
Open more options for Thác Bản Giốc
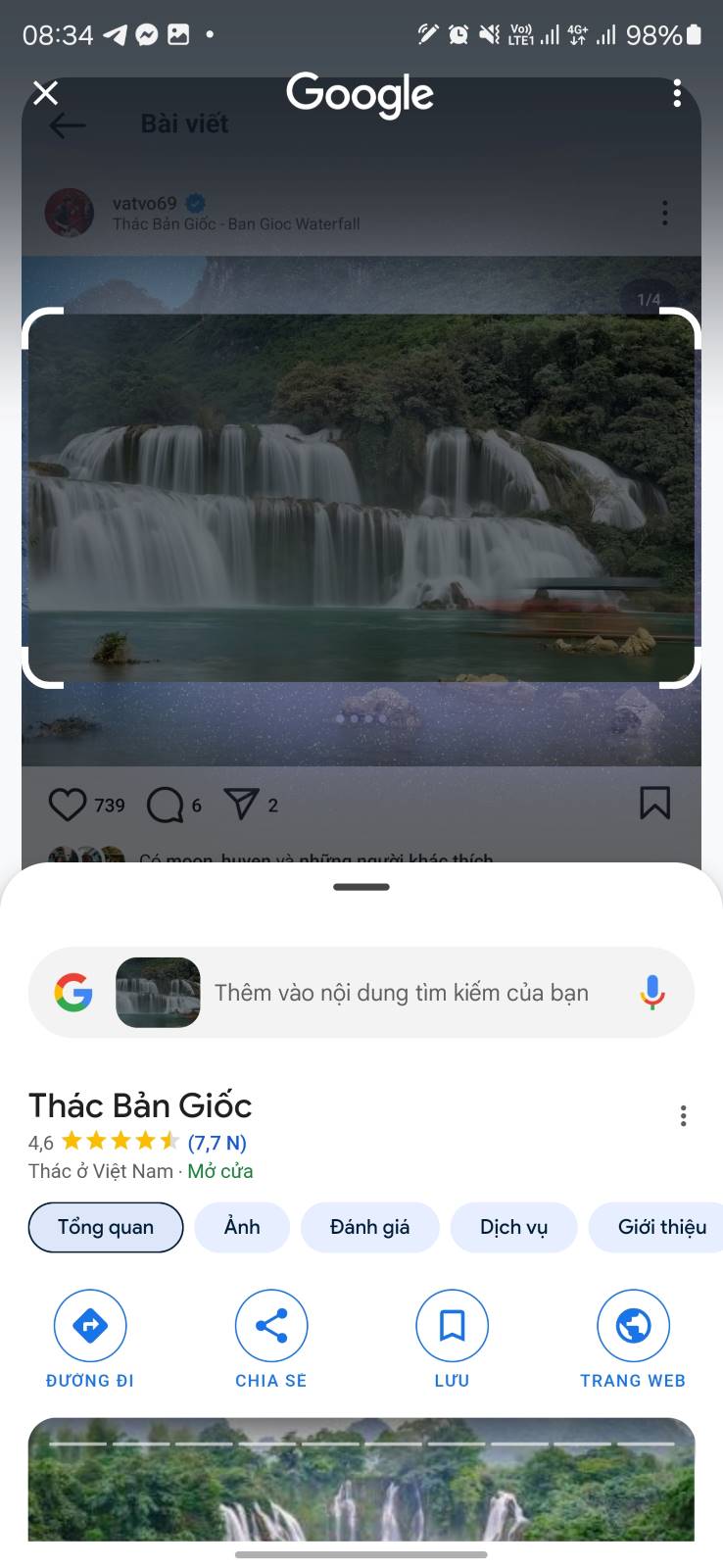[x=683, y=1116]
